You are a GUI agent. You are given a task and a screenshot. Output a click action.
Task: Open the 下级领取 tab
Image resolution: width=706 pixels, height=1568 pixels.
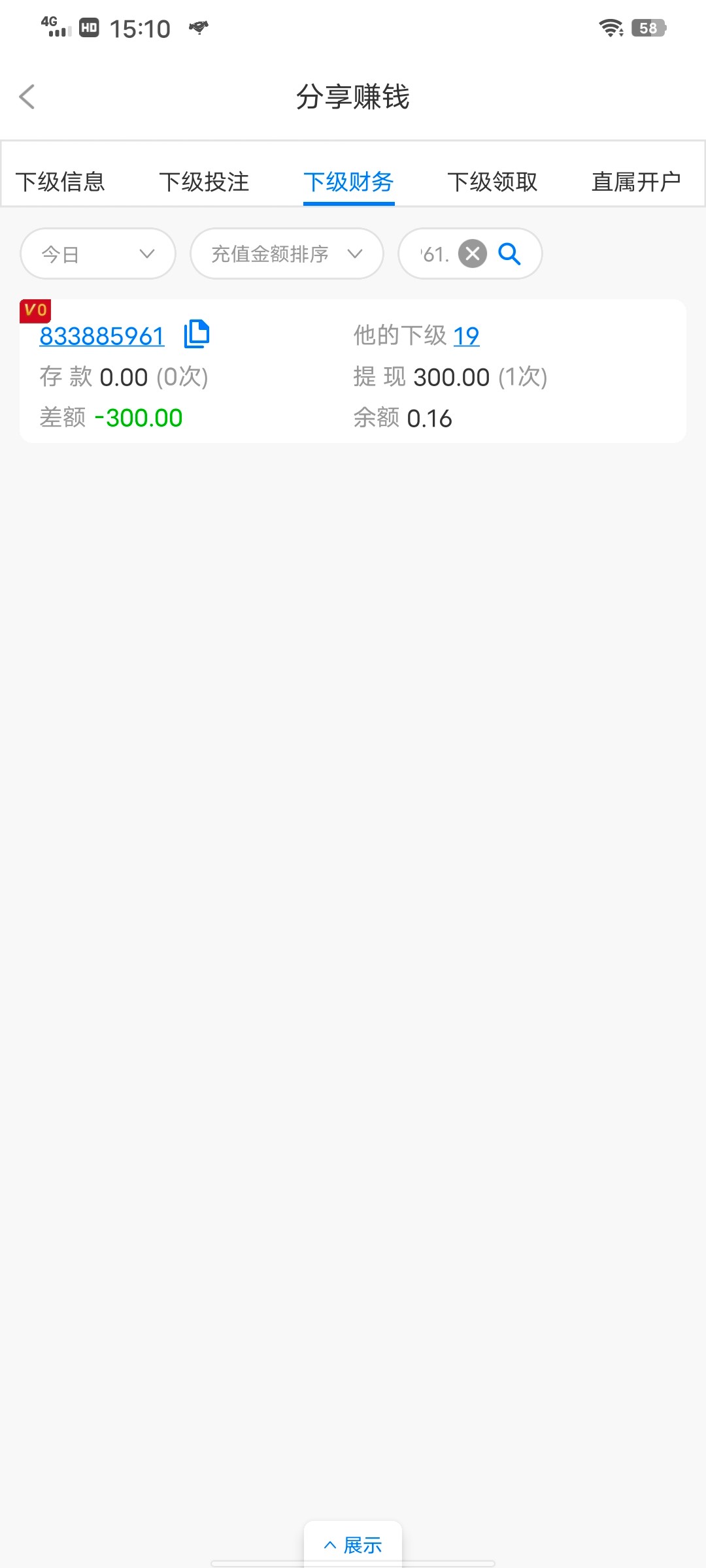click(492, 182)
